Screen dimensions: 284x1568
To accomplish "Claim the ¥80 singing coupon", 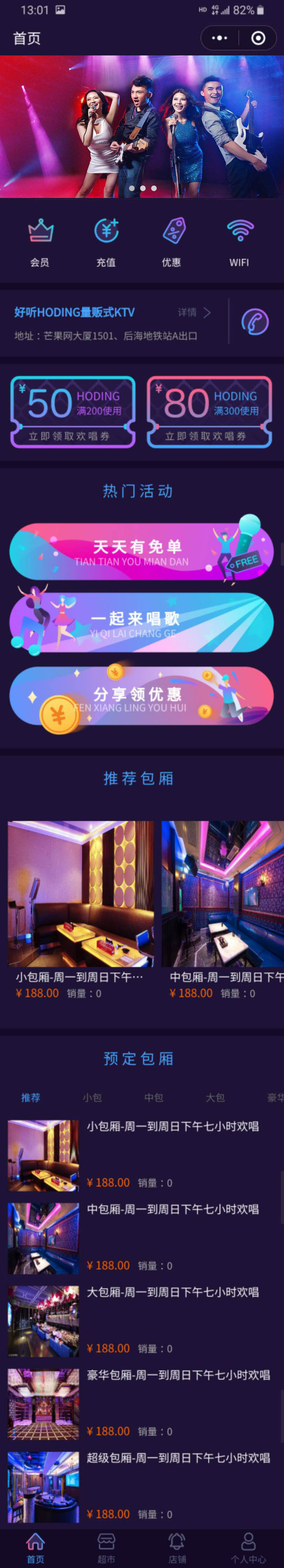I will click(209, 412).
